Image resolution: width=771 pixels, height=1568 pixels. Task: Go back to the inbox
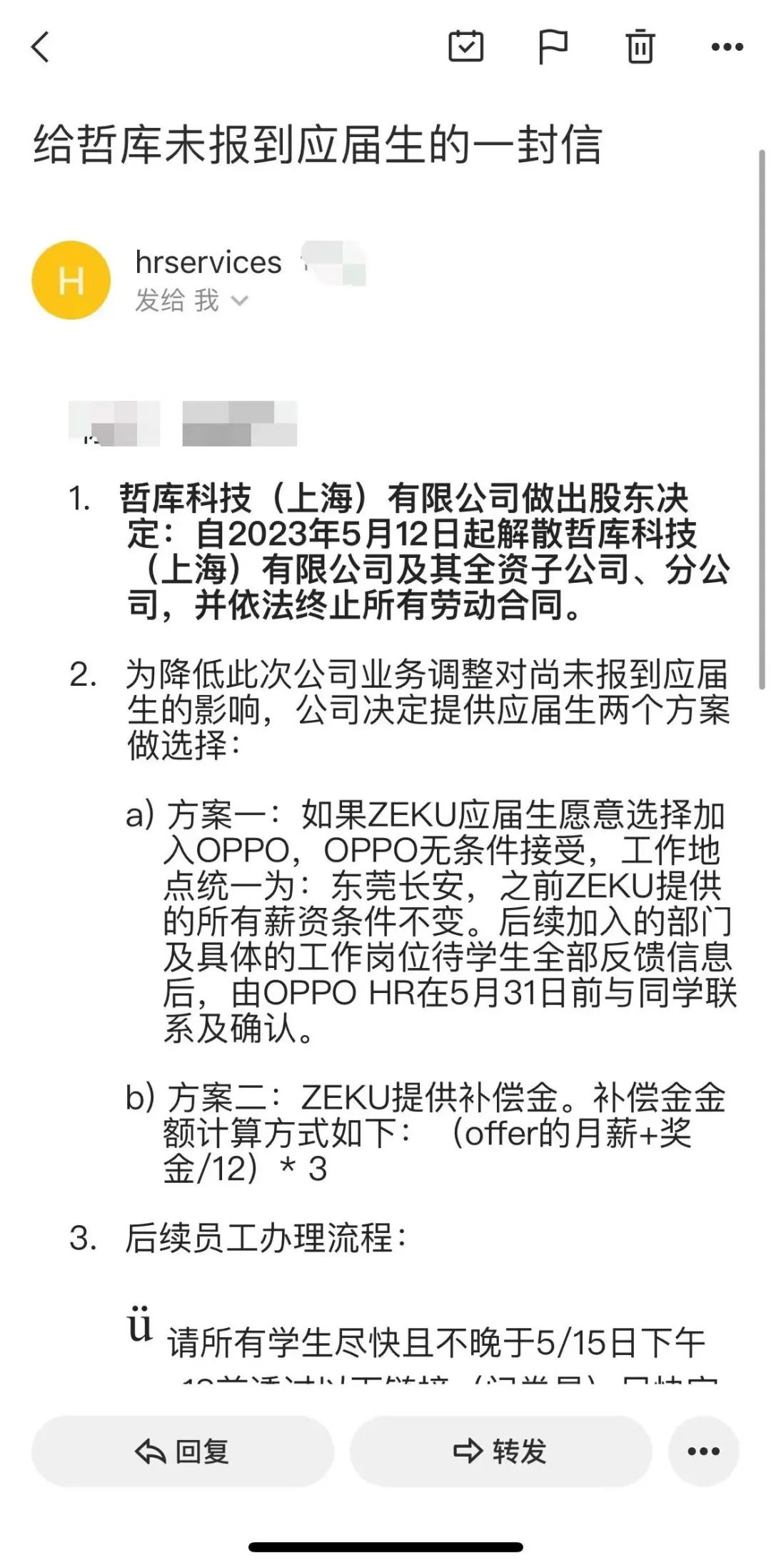(41, 48)
